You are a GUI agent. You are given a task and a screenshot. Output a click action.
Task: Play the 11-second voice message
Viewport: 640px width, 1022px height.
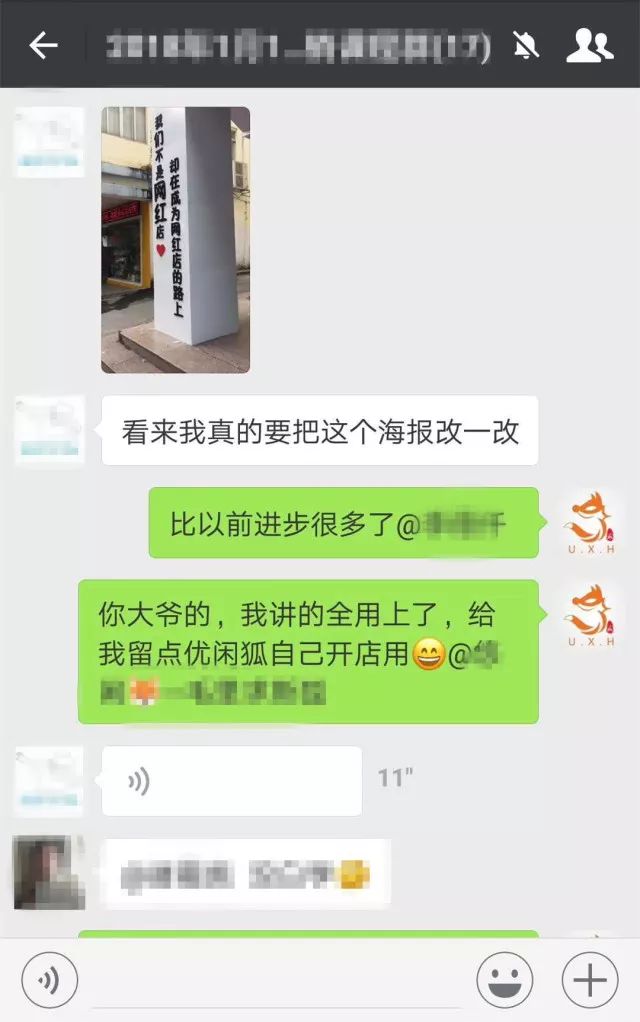tap(231, 781)
